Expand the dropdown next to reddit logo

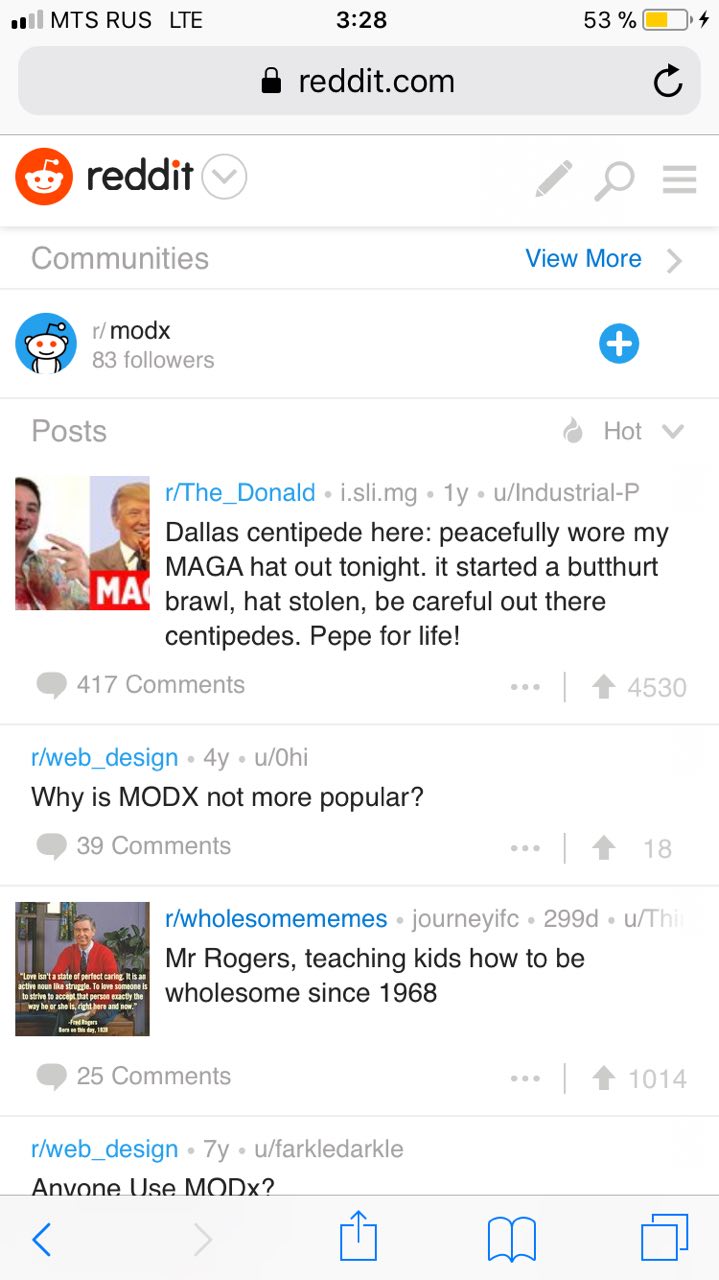tap(224, 178)
